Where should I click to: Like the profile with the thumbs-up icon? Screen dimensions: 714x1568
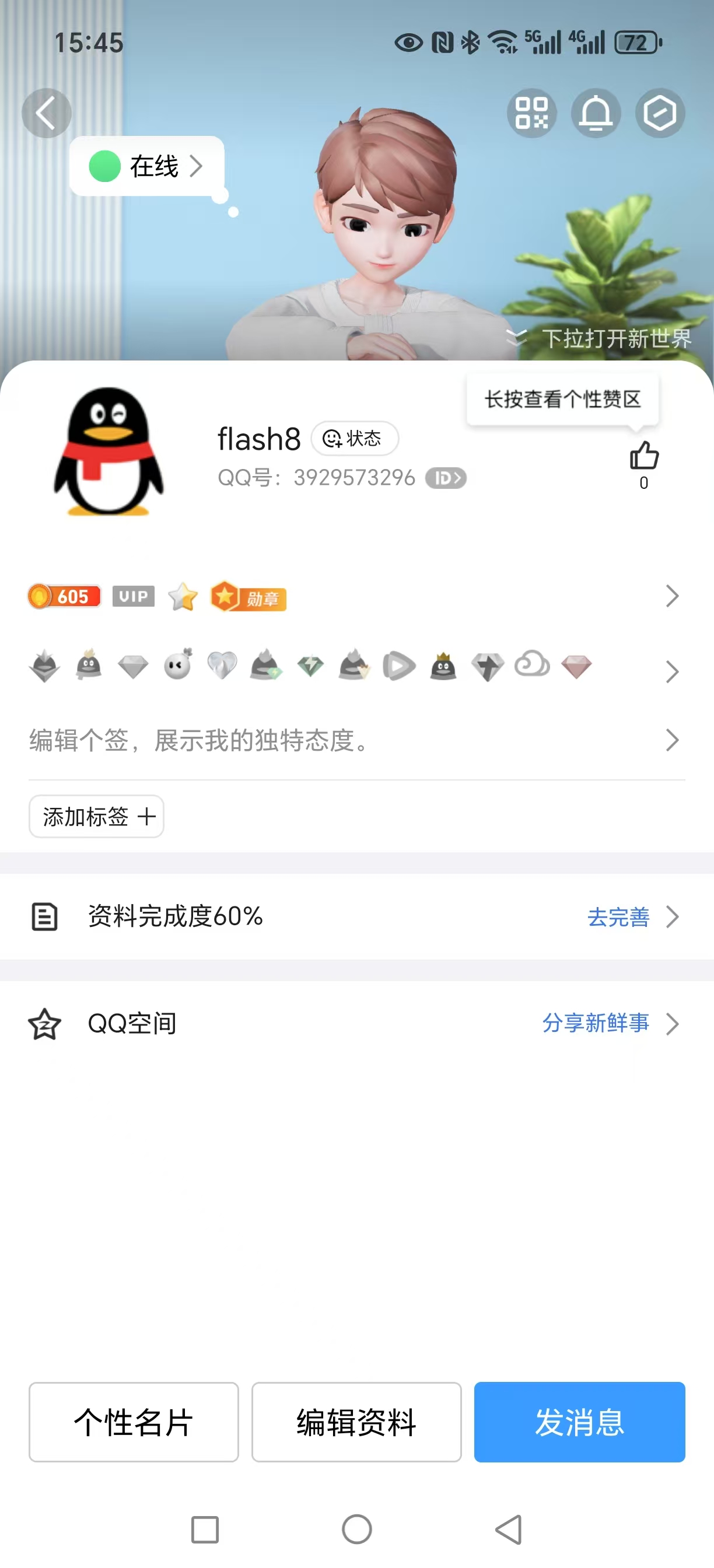tap(643, 457)
